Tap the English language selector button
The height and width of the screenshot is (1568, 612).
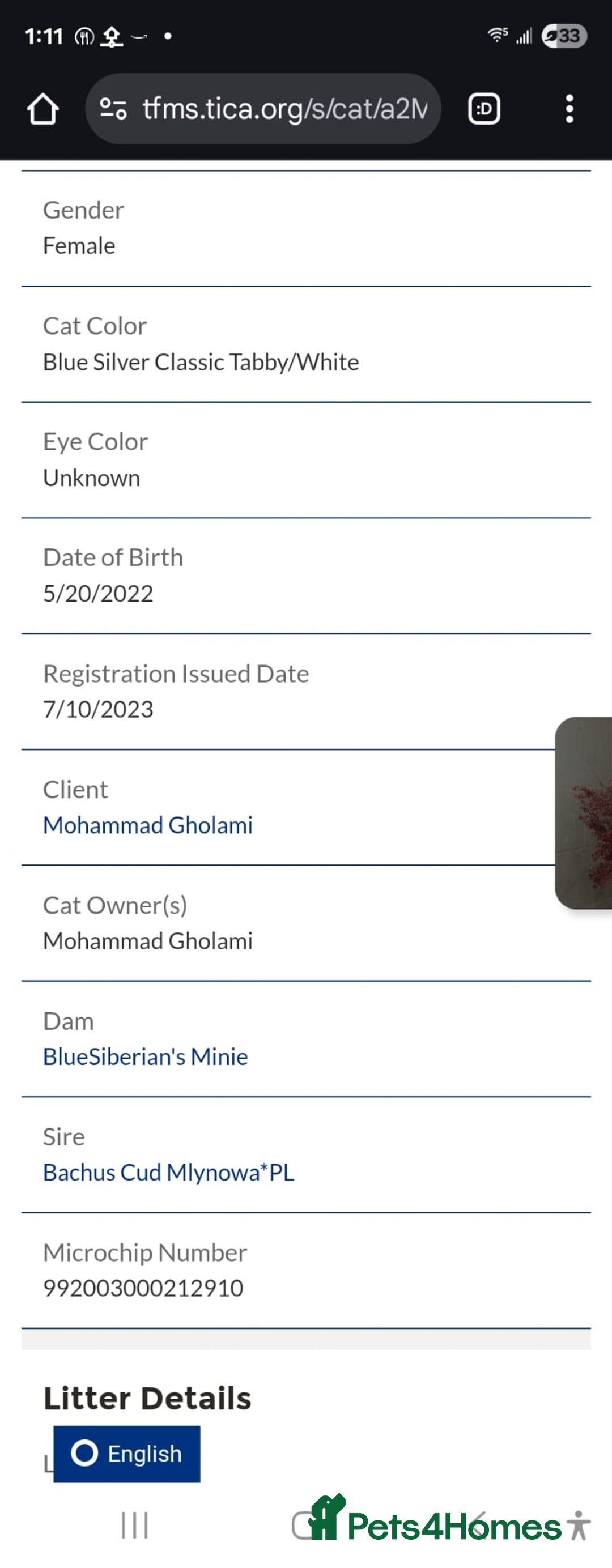(x=127, y=1454)
